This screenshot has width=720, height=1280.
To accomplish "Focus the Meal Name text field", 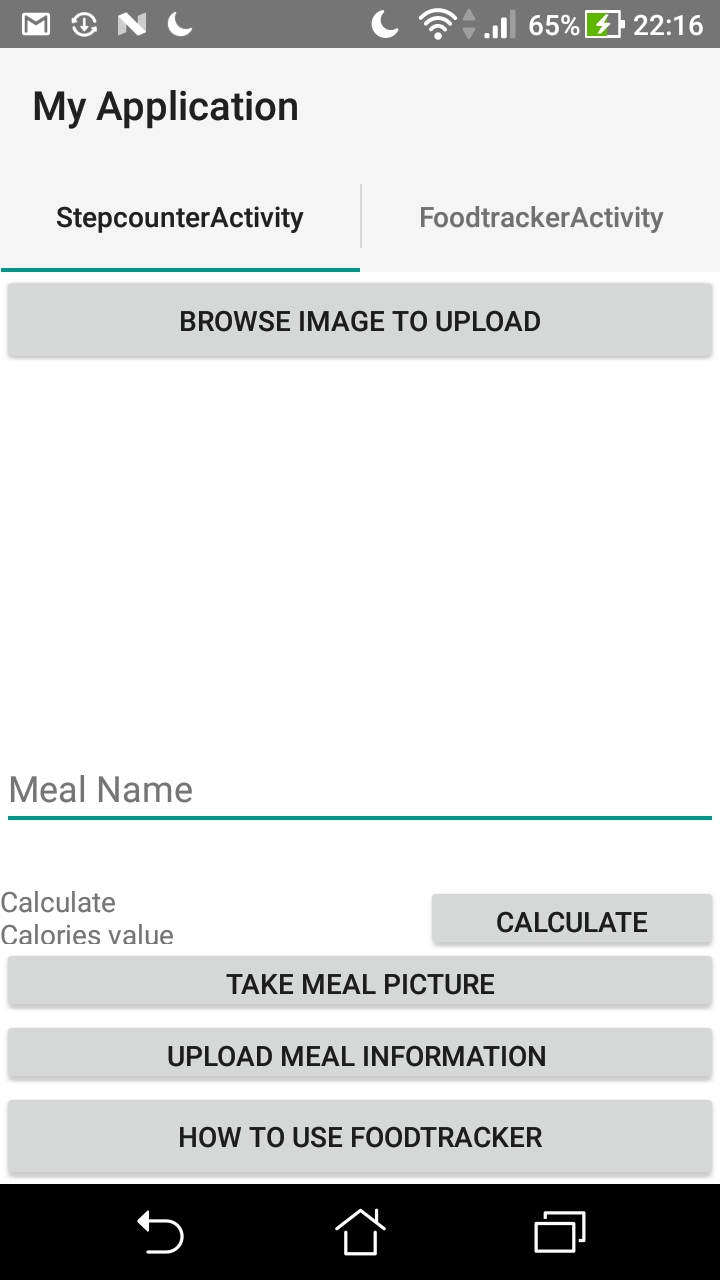I will click(x=360, y=790).
